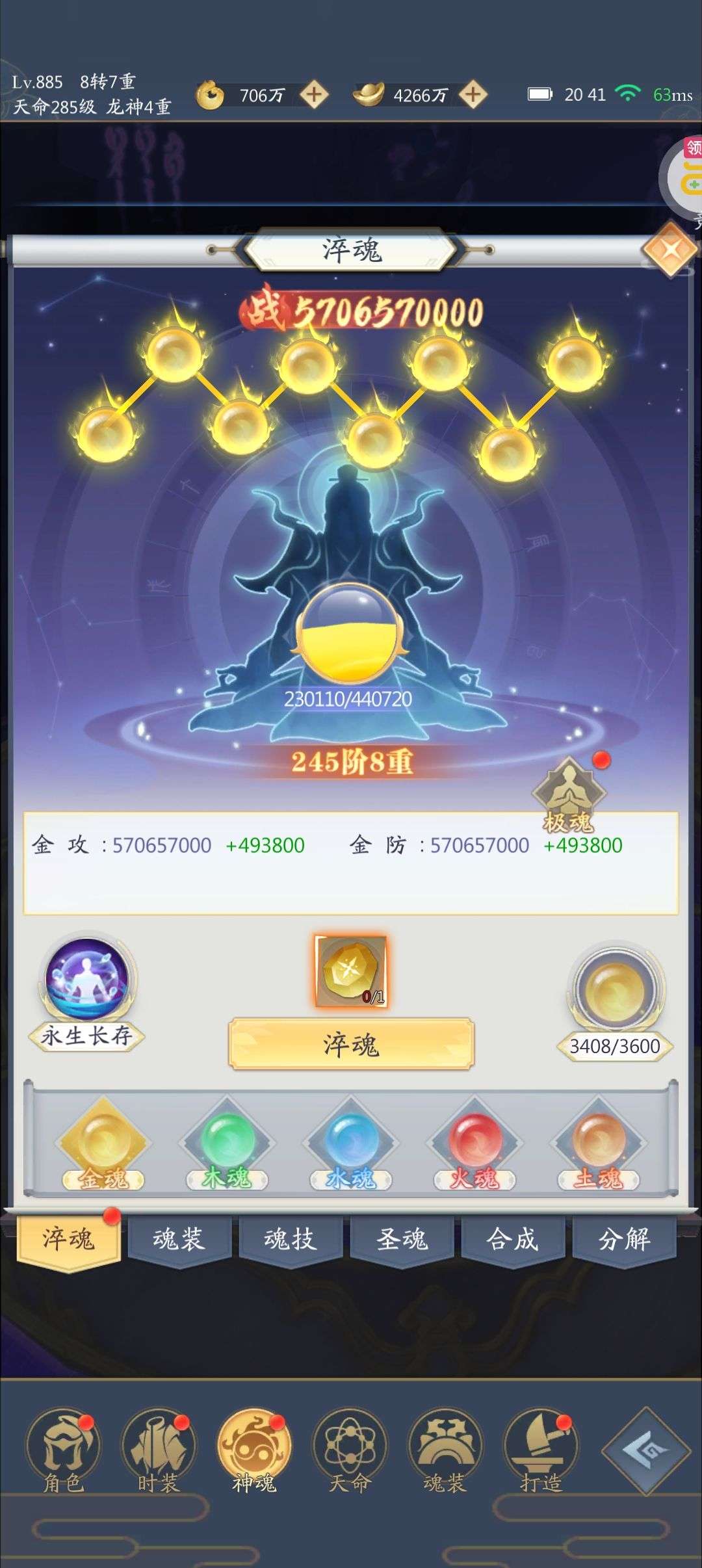Switch to the 圣魂 tab

pyautogui.click(x=402, y=1239)
